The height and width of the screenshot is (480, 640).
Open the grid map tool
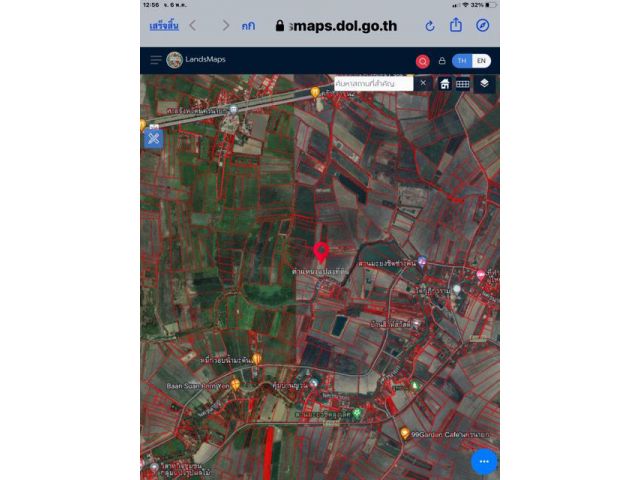coord(463,84)
